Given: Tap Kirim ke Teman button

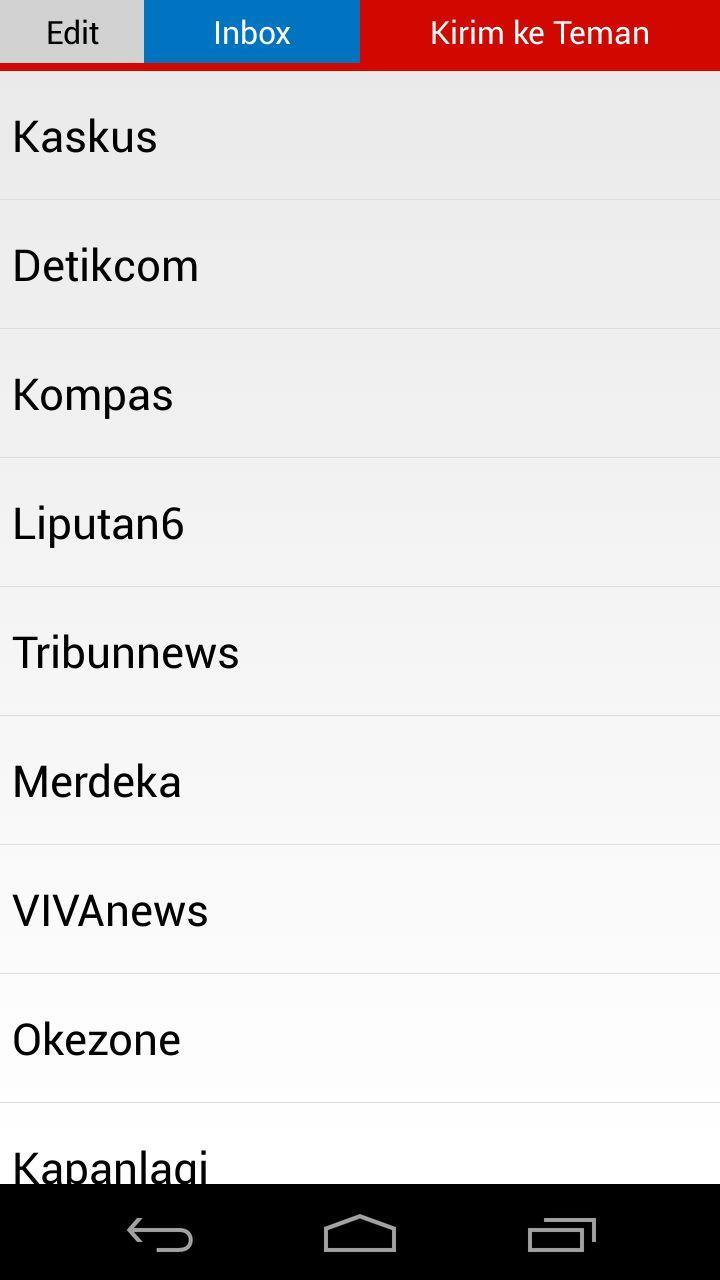Looking at the screenshot, I should coord(540,32).
